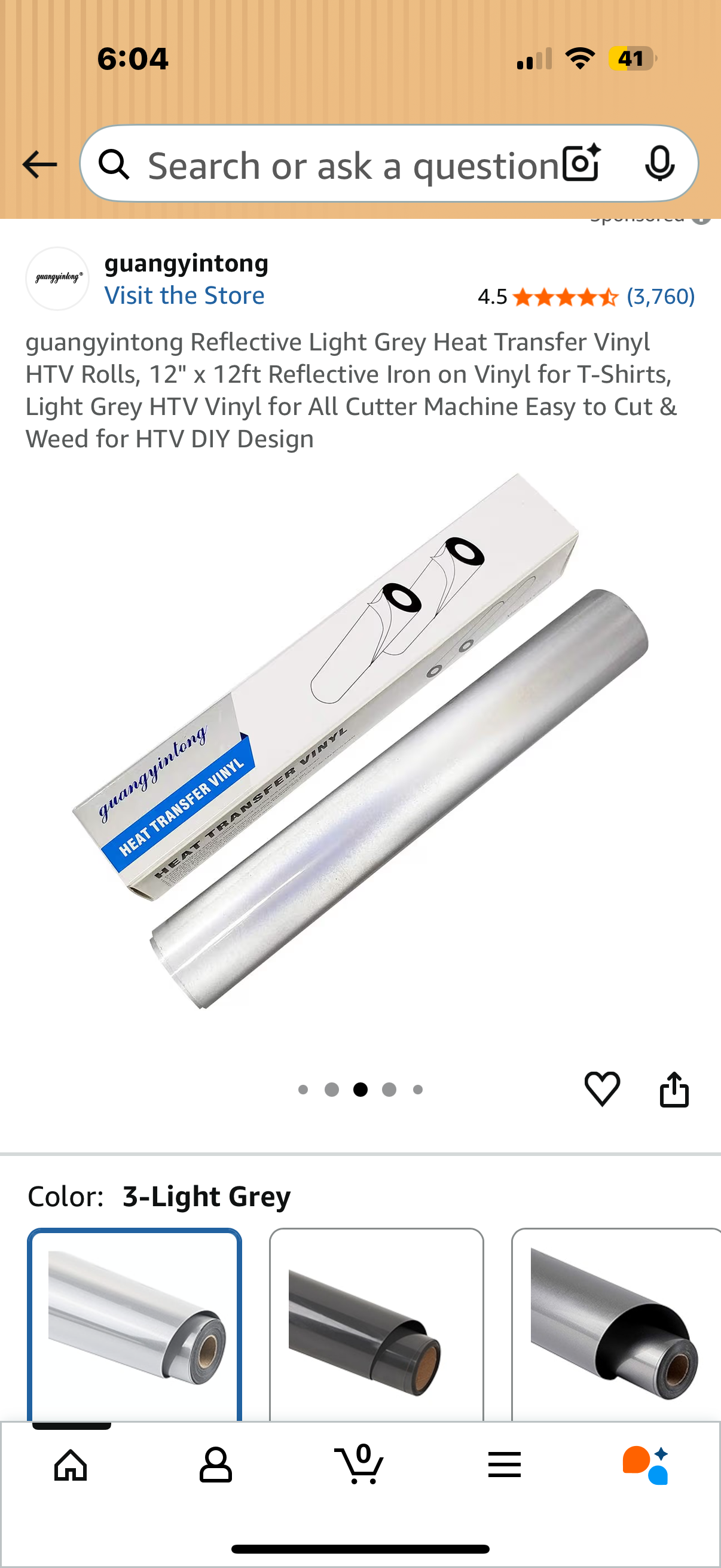The width and height of the screenshot is (721, 1568).
Task: Pick the silver and black color swatch
Action: (616, 1324)
